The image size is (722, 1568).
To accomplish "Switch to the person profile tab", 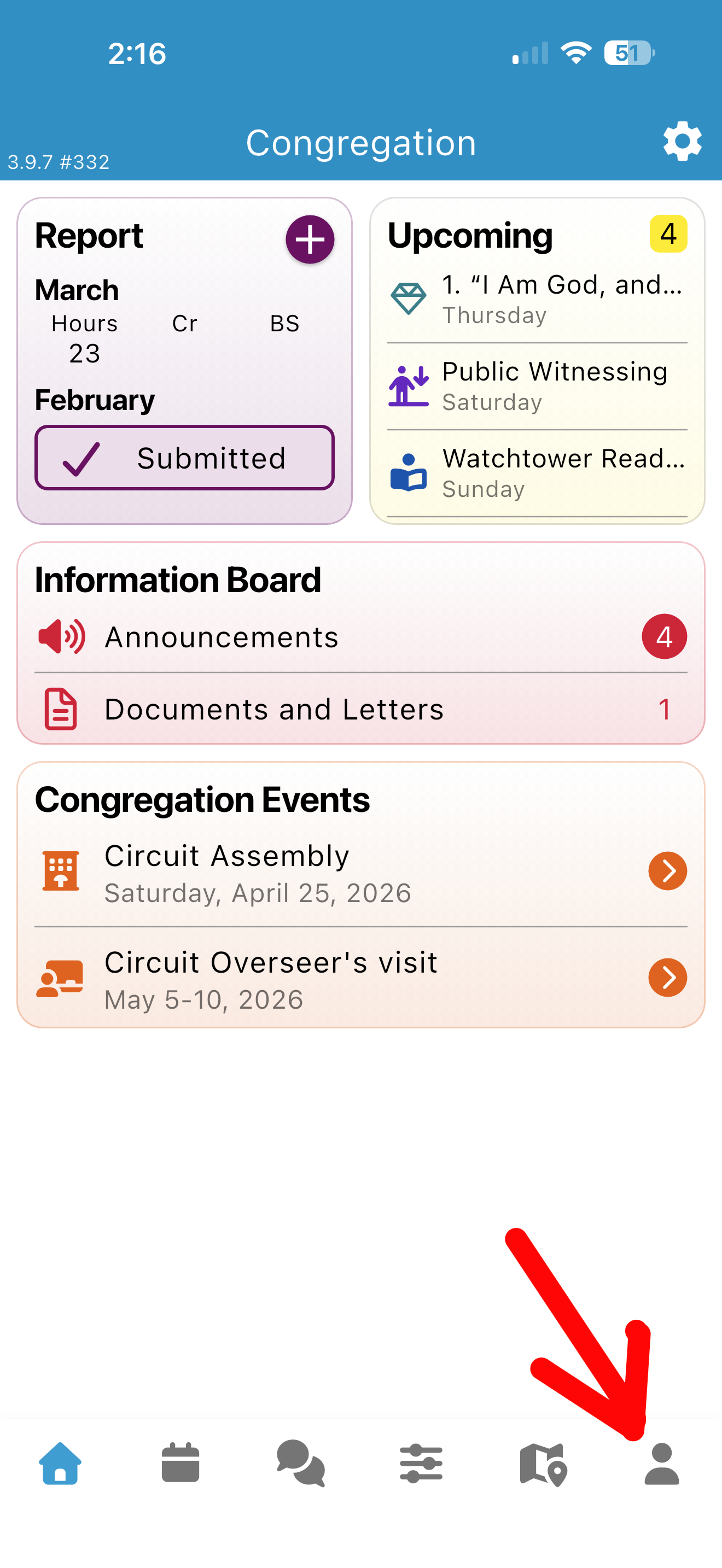I will pyautogui.click(x=662, y=1464).
